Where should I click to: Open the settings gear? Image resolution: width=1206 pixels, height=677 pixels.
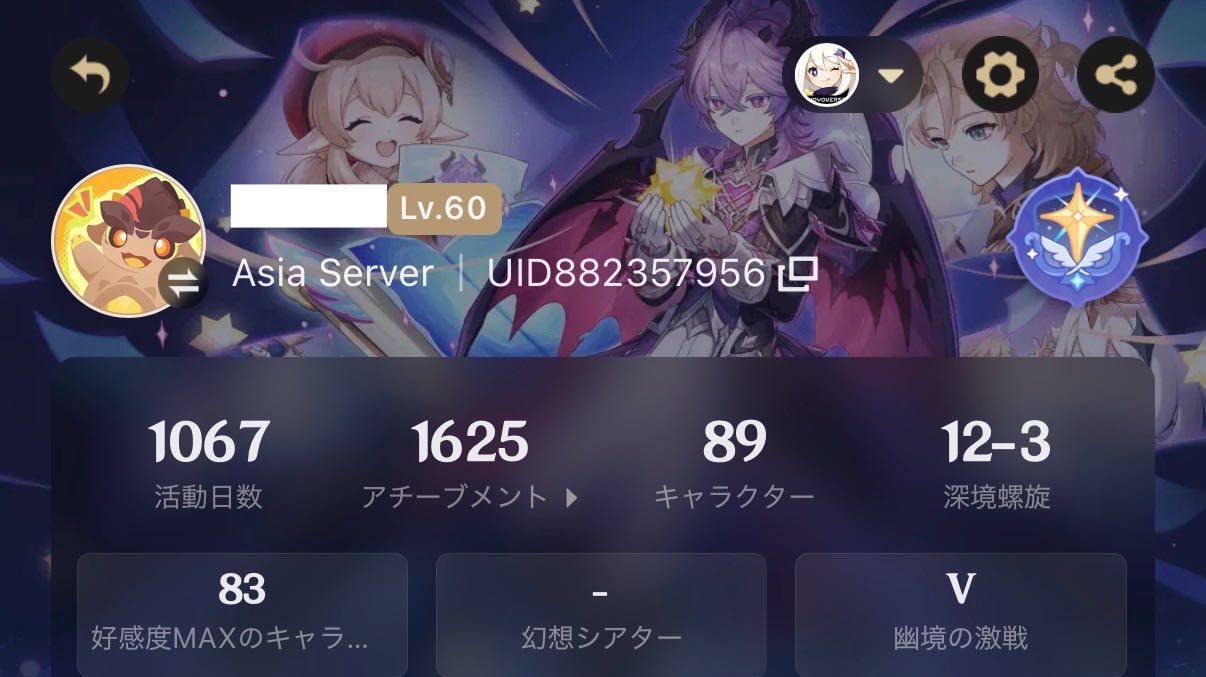(x=999, y=75)
